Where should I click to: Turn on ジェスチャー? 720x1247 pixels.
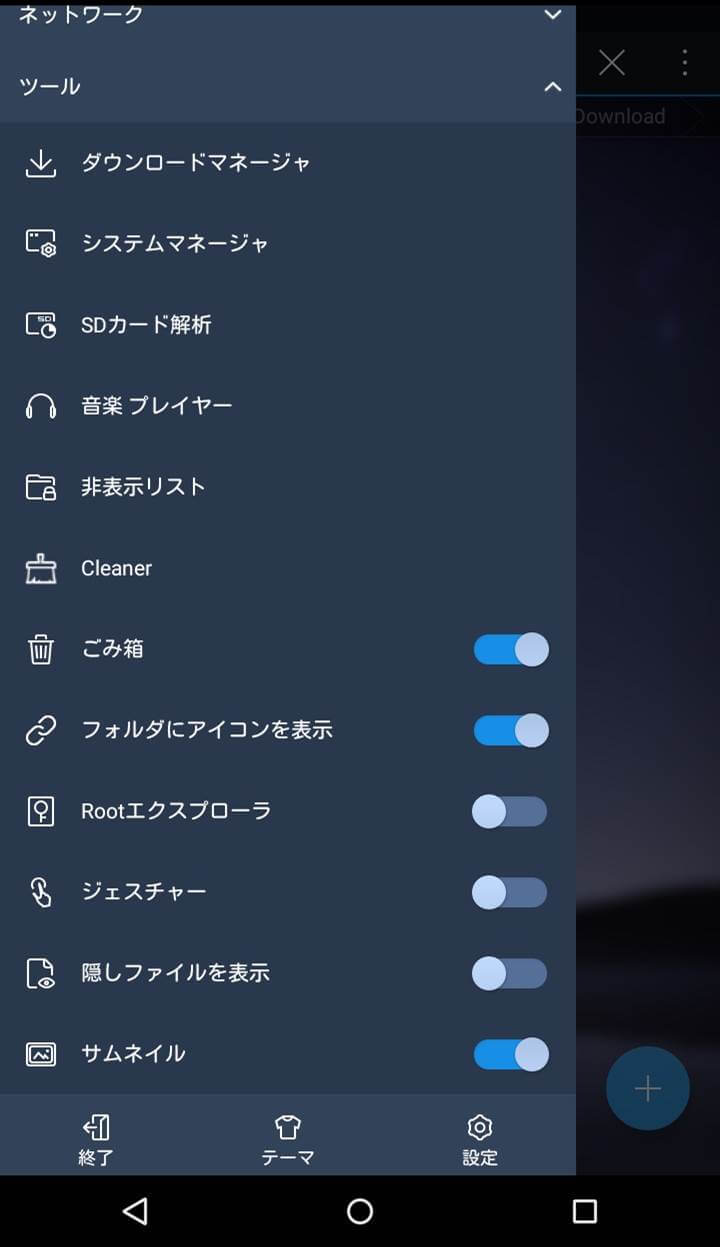point(510,893)
